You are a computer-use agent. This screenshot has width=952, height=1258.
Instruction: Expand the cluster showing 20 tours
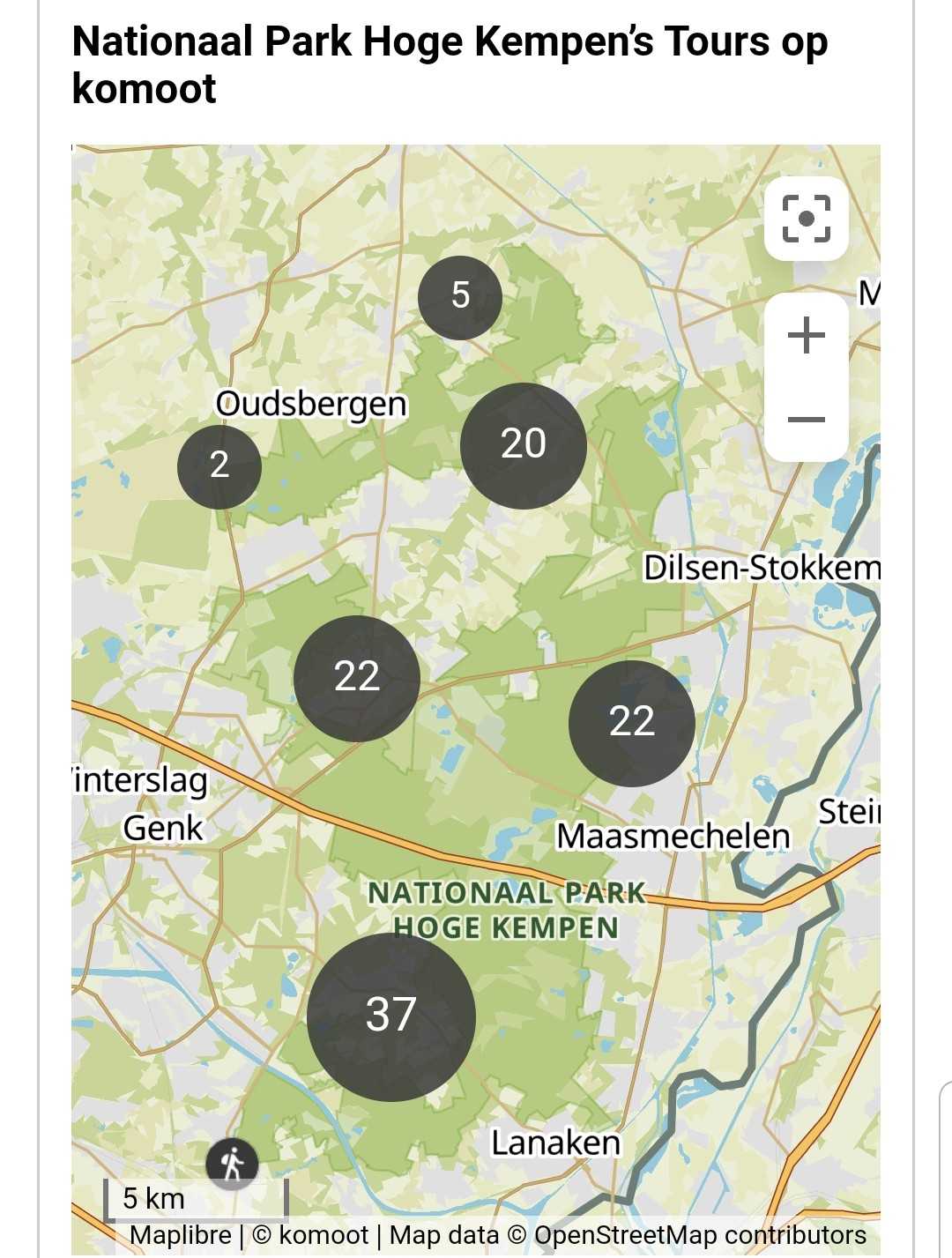[x=524, y=445]
